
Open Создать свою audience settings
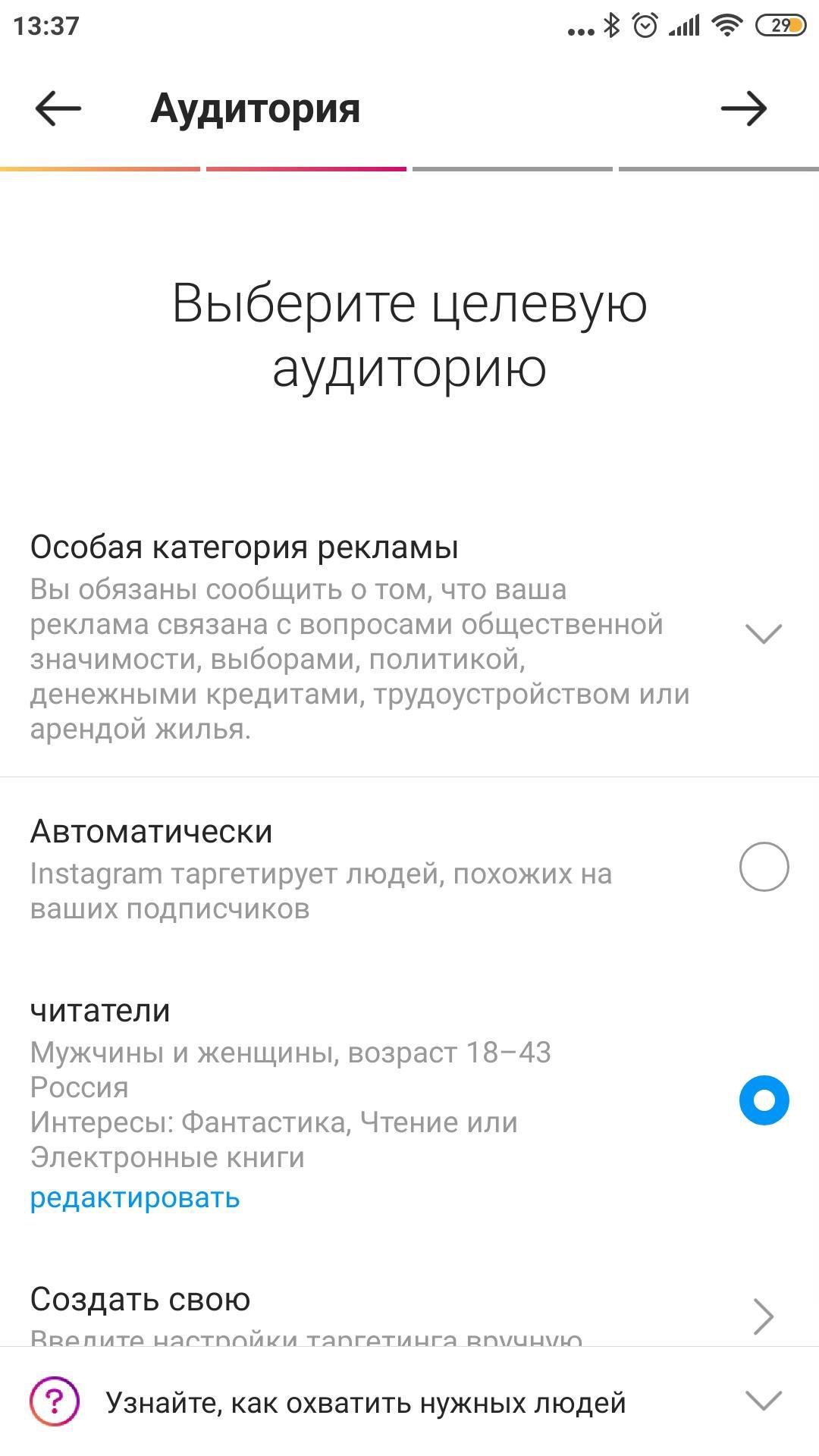tap(763, 1316)
